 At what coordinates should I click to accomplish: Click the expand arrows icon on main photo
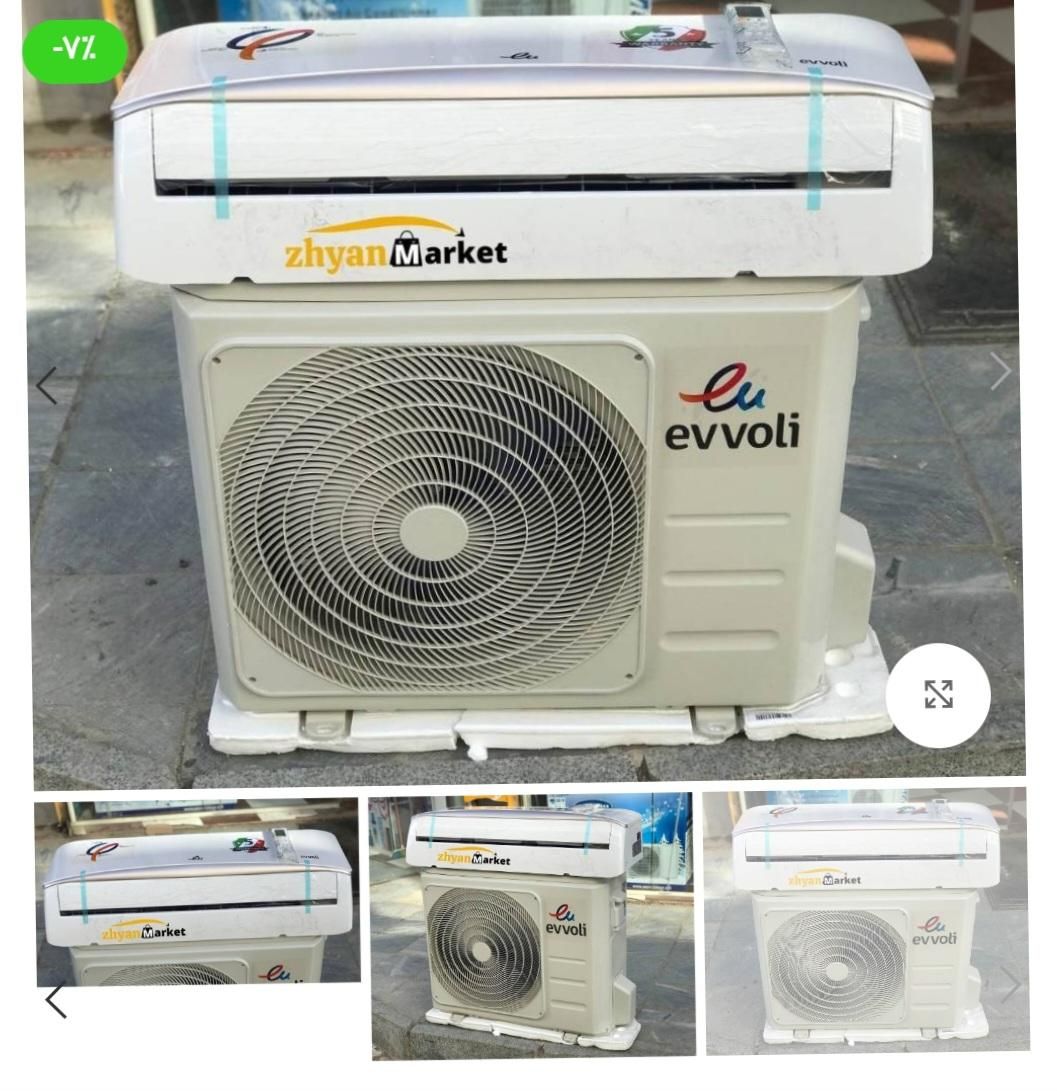[938, 695]
